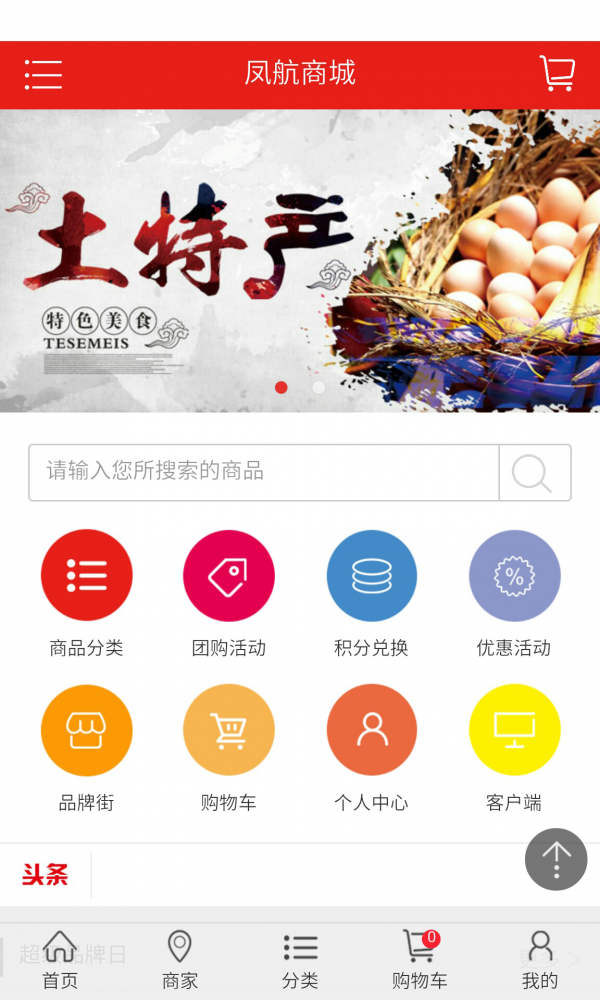The image size is (600, 1000).
Task: Open the 客户端 client icon
Action: point(514,730)
